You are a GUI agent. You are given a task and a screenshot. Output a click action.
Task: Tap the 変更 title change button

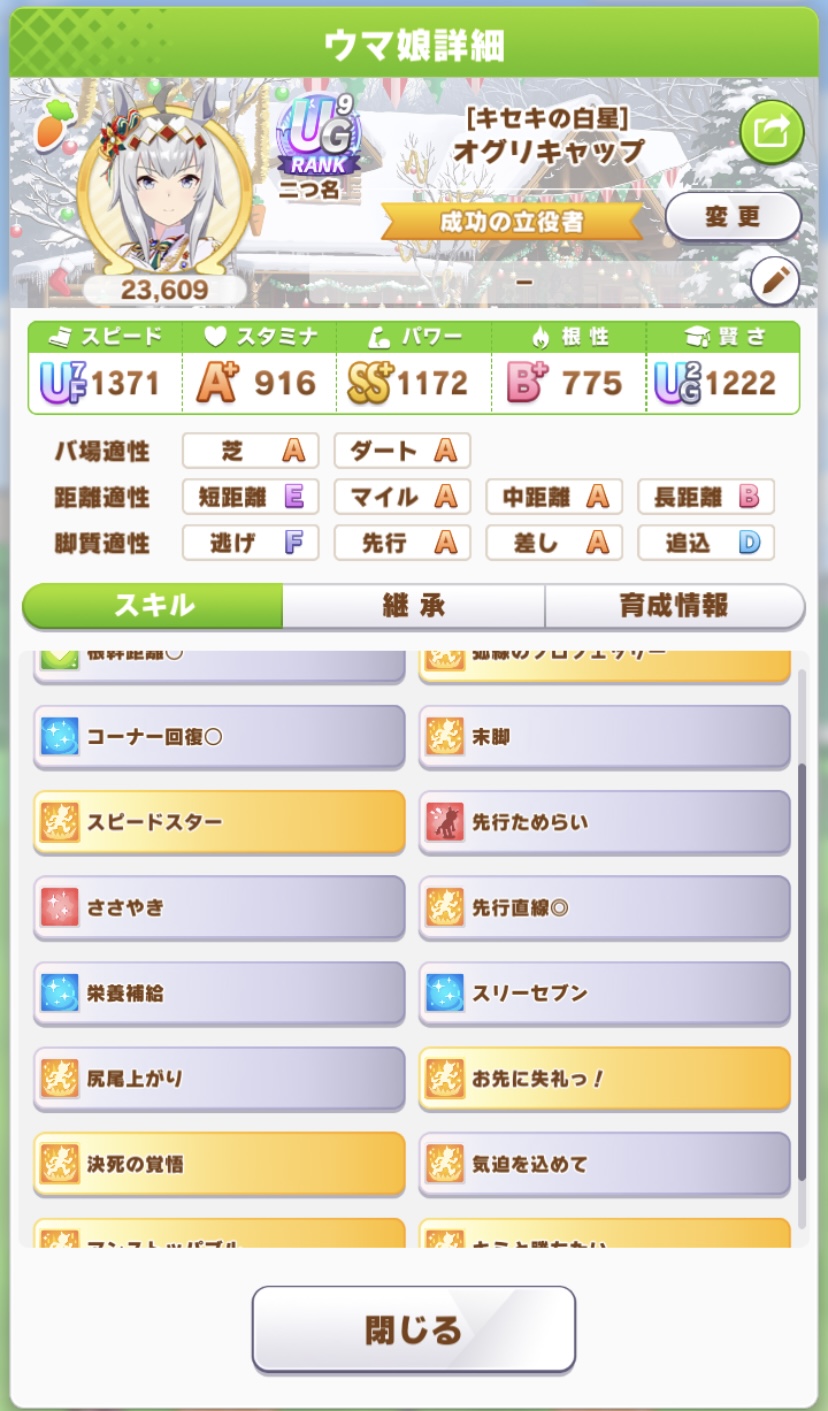pyautogui.click(x=733, y=216)
